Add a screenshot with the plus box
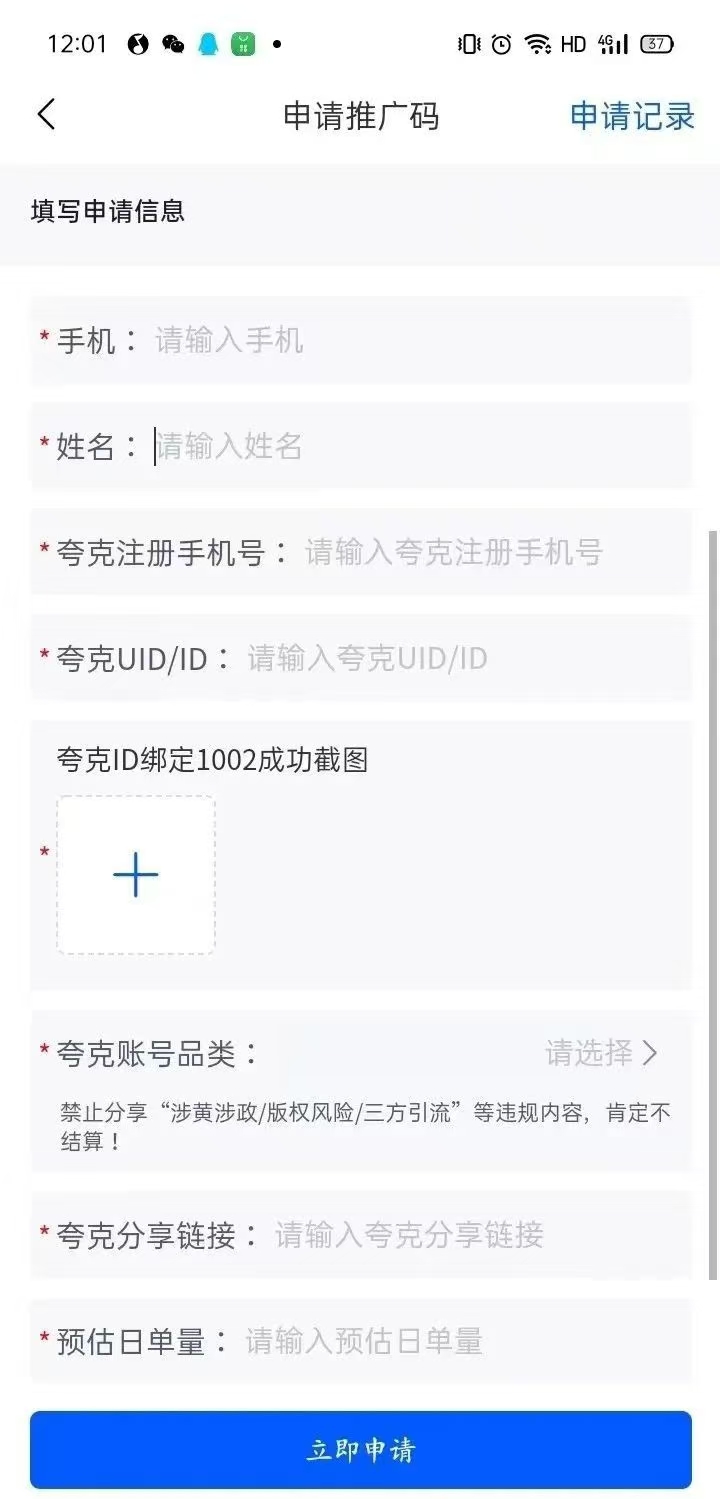The image size is (720, 1499). pos(136,875)
